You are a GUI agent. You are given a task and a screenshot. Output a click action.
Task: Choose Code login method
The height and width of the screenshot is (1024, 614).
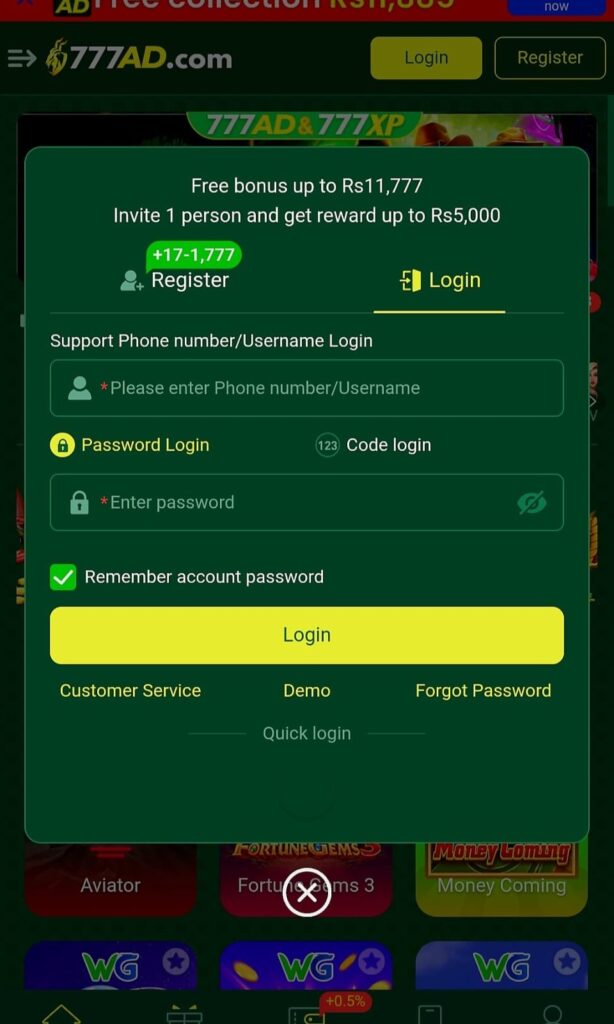374,445
